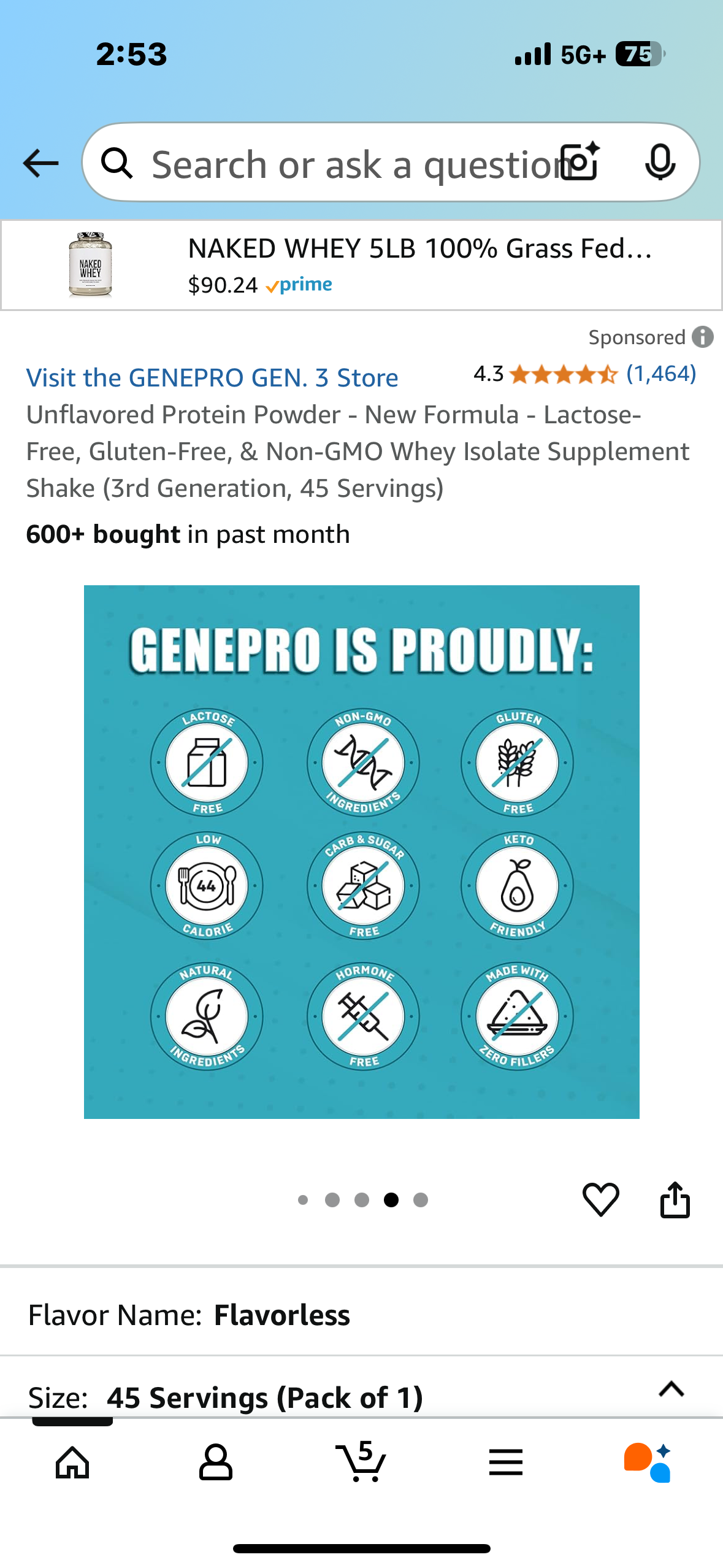Open the cart with 5 items
723x1568 pixels.
tap(361, 1462)
